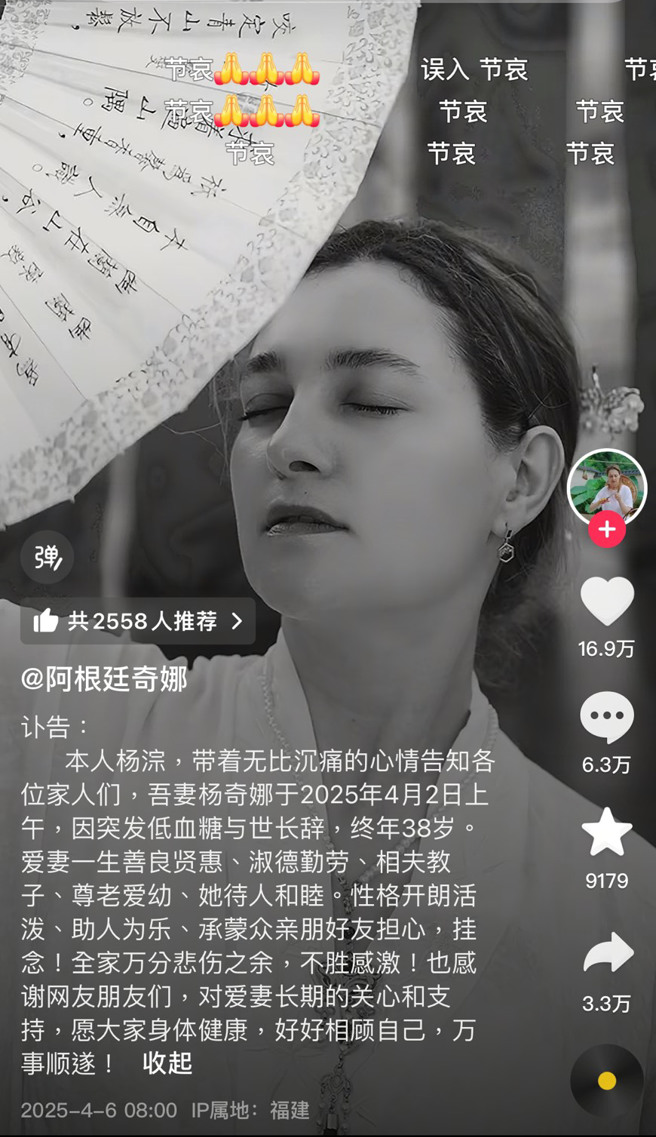Favorite the video with the star icon
Screen dimensions: 656x1137
[607, 832]
